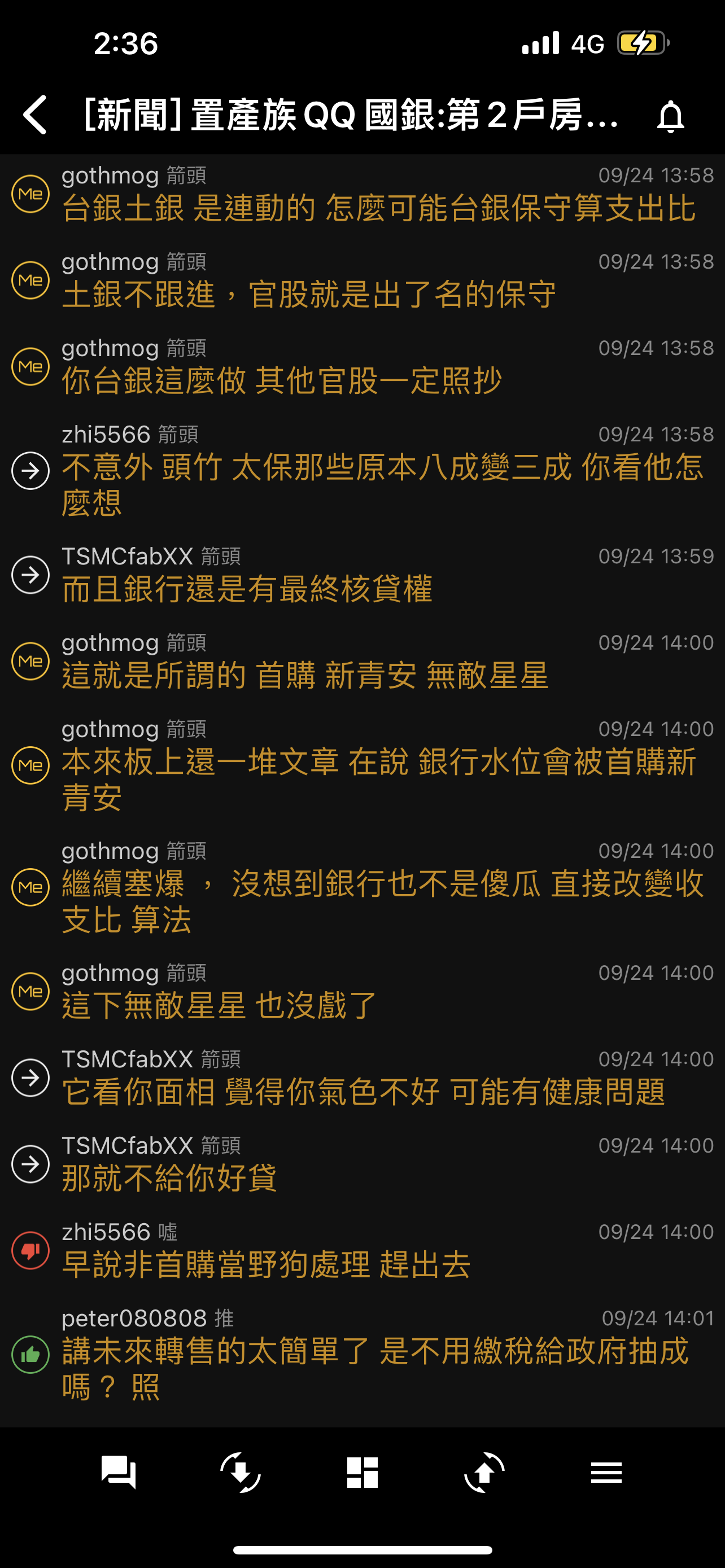The height and width of the screenshot is (1568, 725).
Task: Tap the circular up-arrow toolbar icon
Action: (484, 1472)
